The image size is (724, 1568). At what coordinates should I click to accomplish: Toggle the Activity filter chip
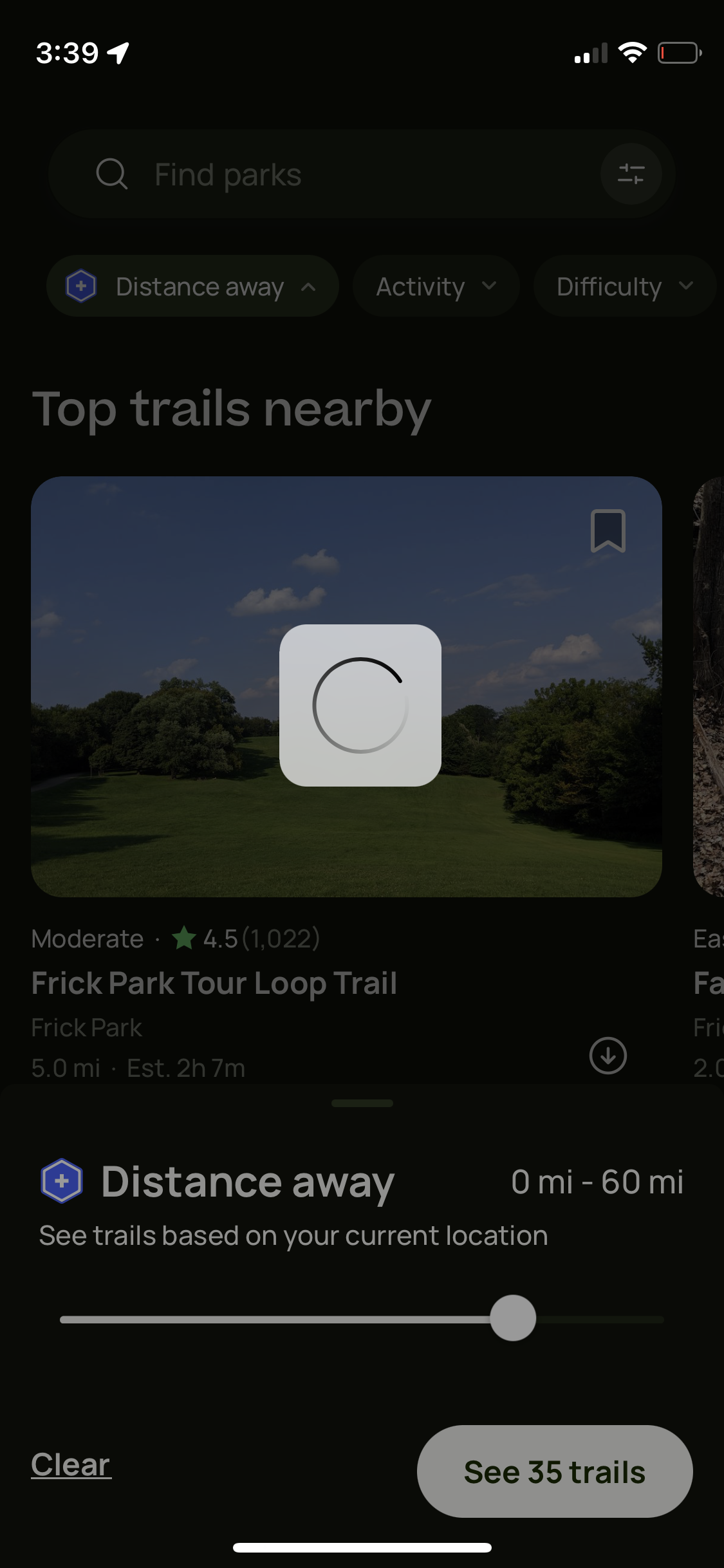tap(436, 286)
